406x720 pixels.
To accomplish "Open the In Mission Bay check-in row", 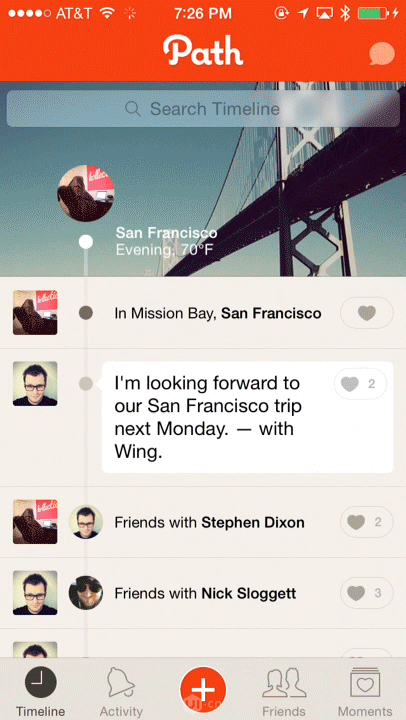I will click(203, 313).
